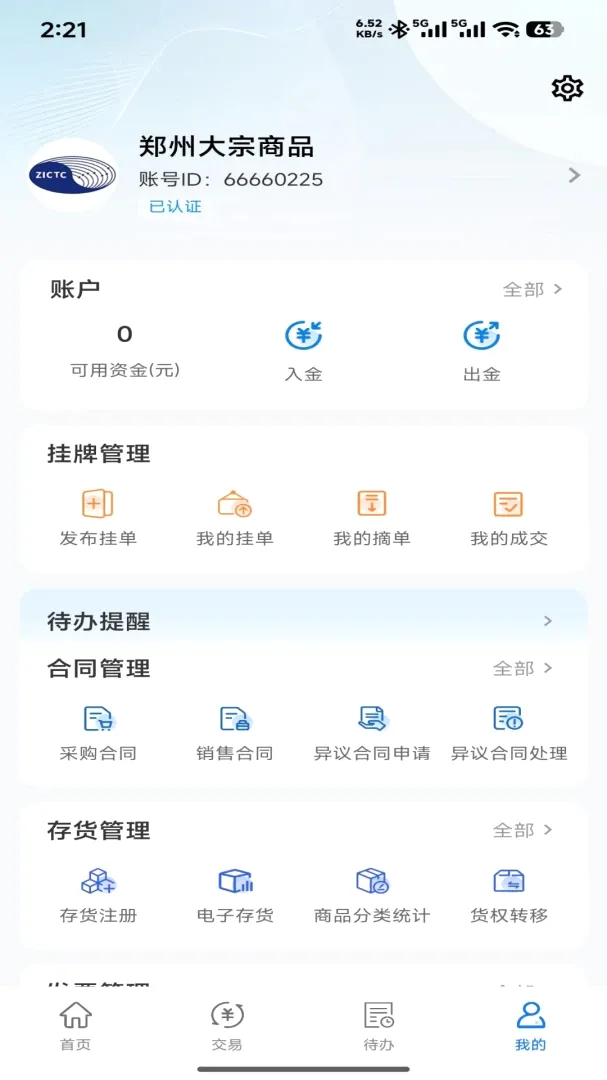Image resolution: width=607 pixels, height=1080 pixels.
Task: View 全部 in 合同管理
Action: [x=523, y=668]
